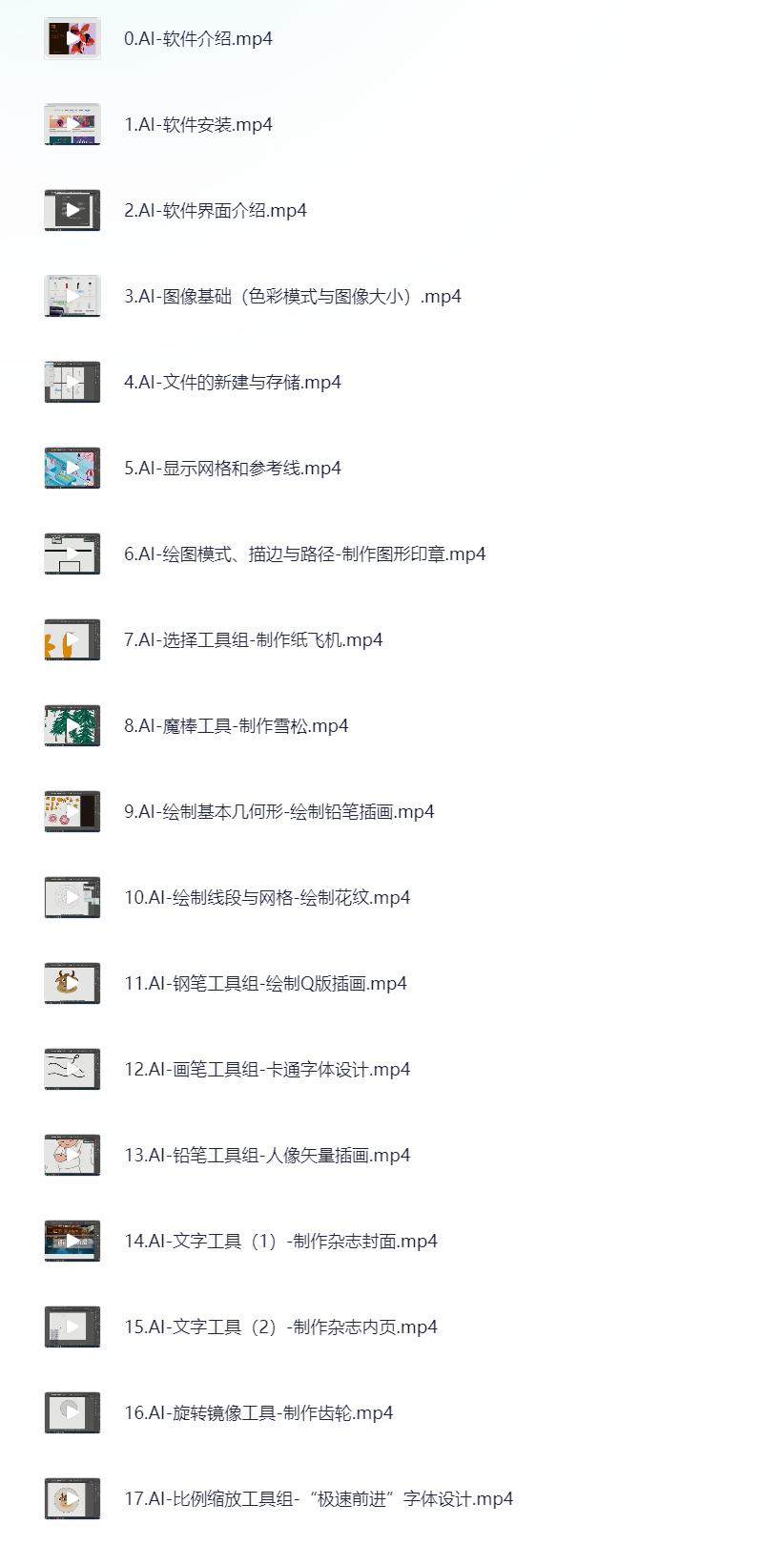This screenshot has height=1546, width=784.
Task: Open 15.AI-文字工具（2）制作杂志内页
Action: pyautogui.click(x=280, y=1327)
